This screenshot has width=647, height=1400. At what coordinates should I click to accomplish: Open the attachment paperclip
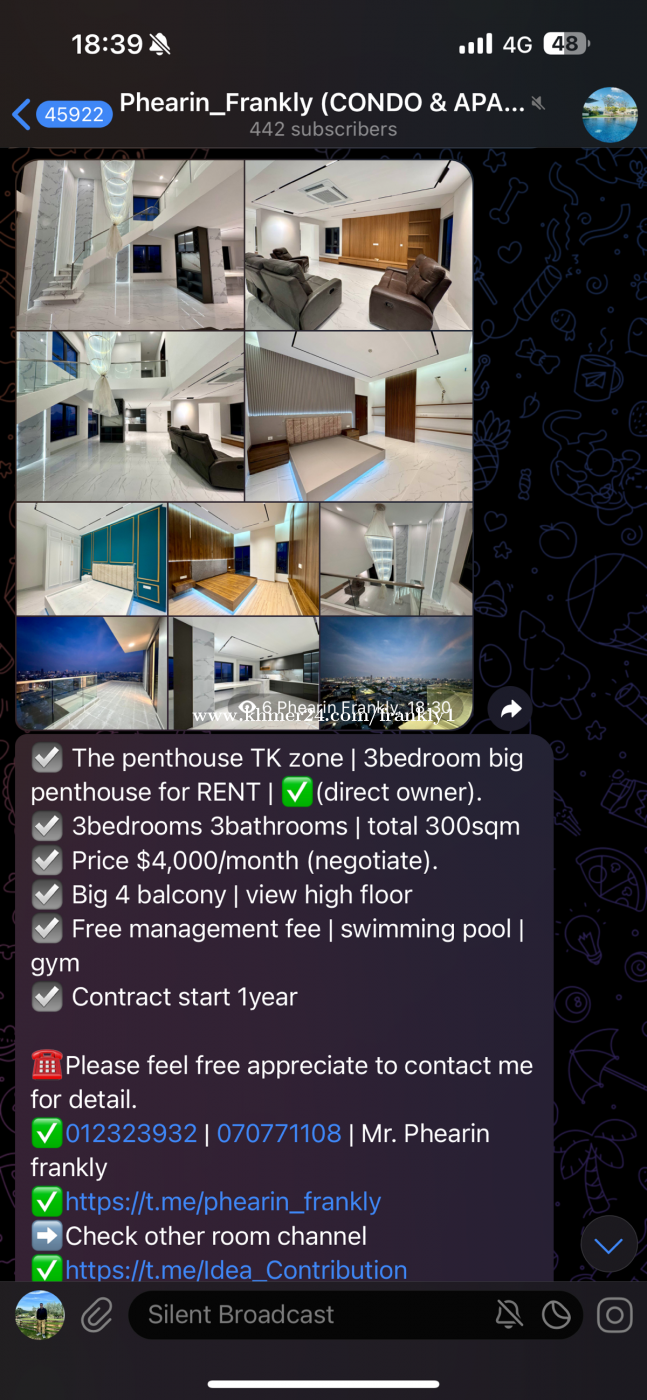(97, 1315)
